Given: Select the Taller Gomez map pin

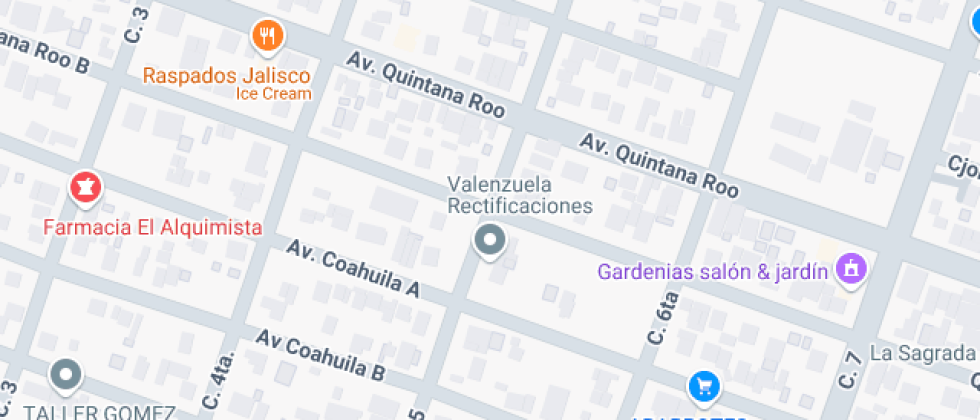Looking at the screenshot, I should (66, 376).
